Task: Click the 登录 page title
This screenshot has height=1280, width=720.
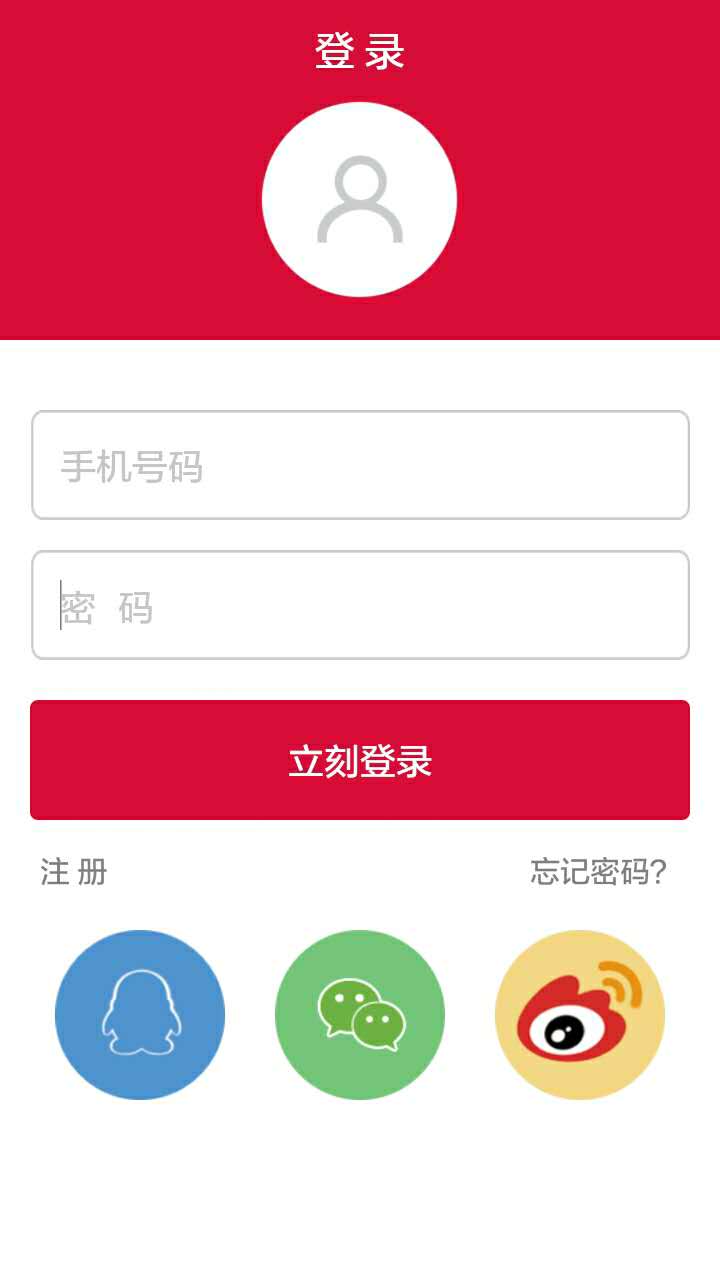Action: coord(360,55)
